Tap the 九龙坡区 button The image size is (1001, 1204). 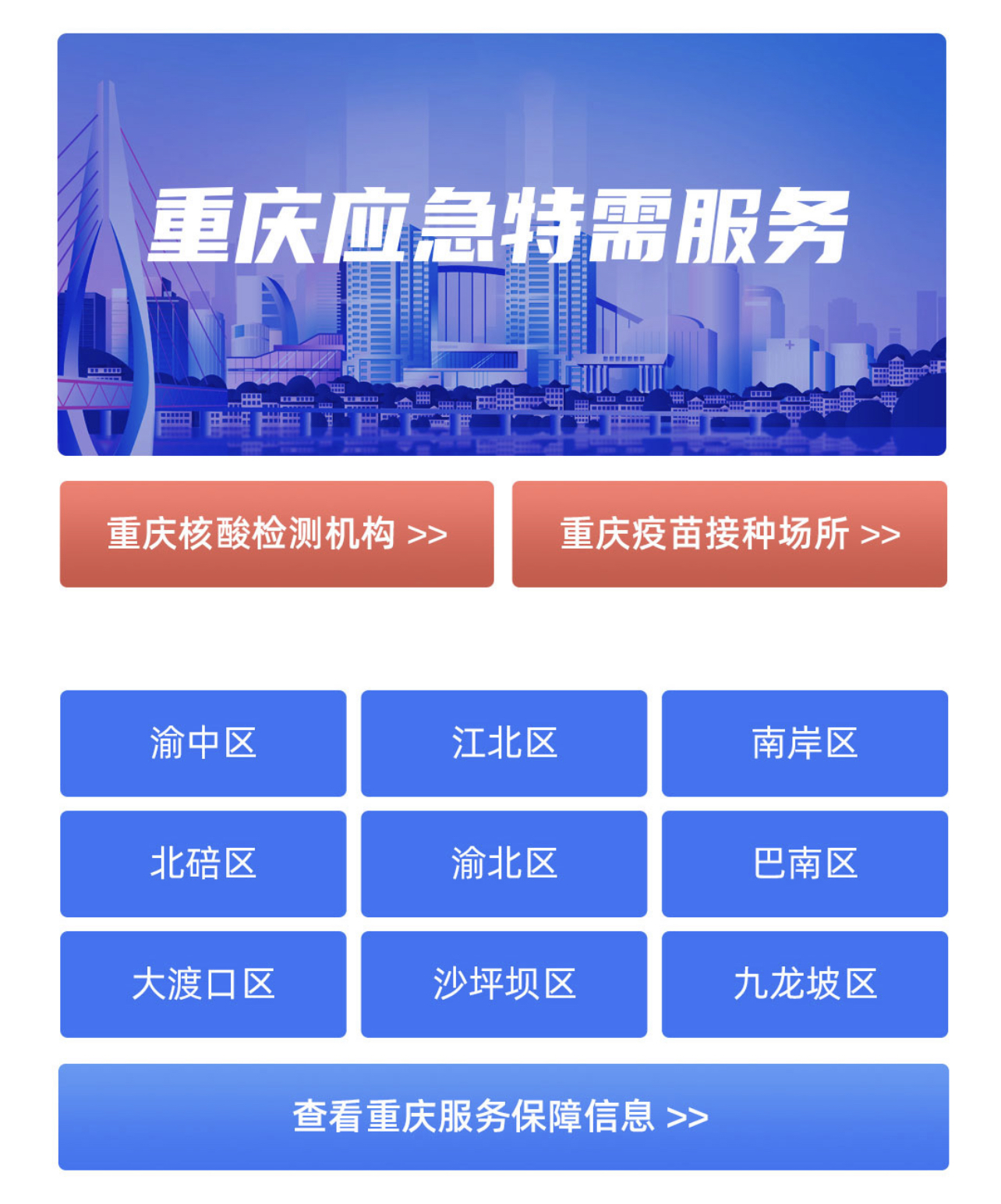pyautogui.click(x=805, y=983)
